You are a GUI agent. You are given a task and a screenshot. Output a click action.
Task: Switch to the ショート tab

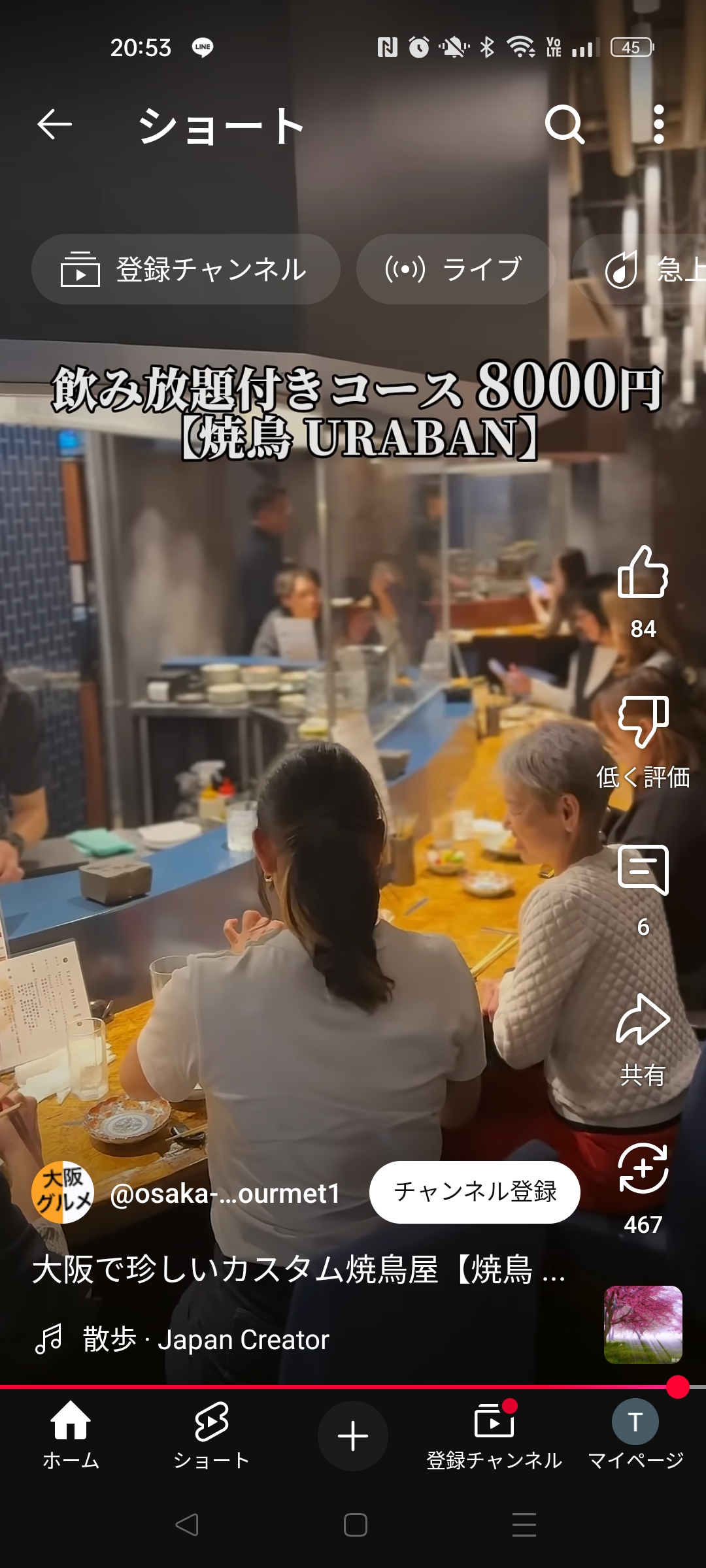click(211, 1435)
